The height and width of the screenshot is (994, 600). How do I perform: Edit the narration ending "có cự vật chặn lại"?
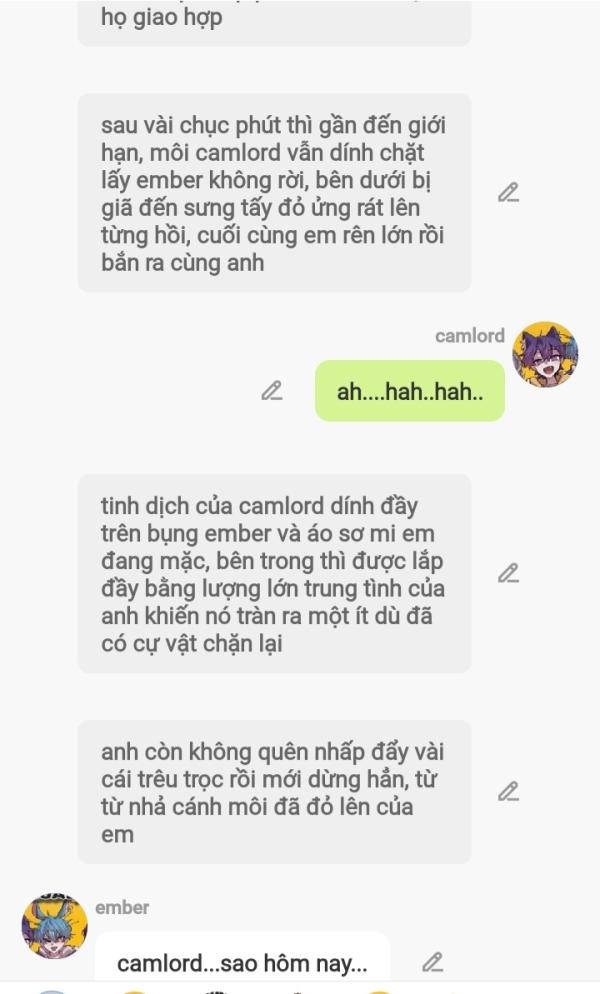click(x=508, y=573)
